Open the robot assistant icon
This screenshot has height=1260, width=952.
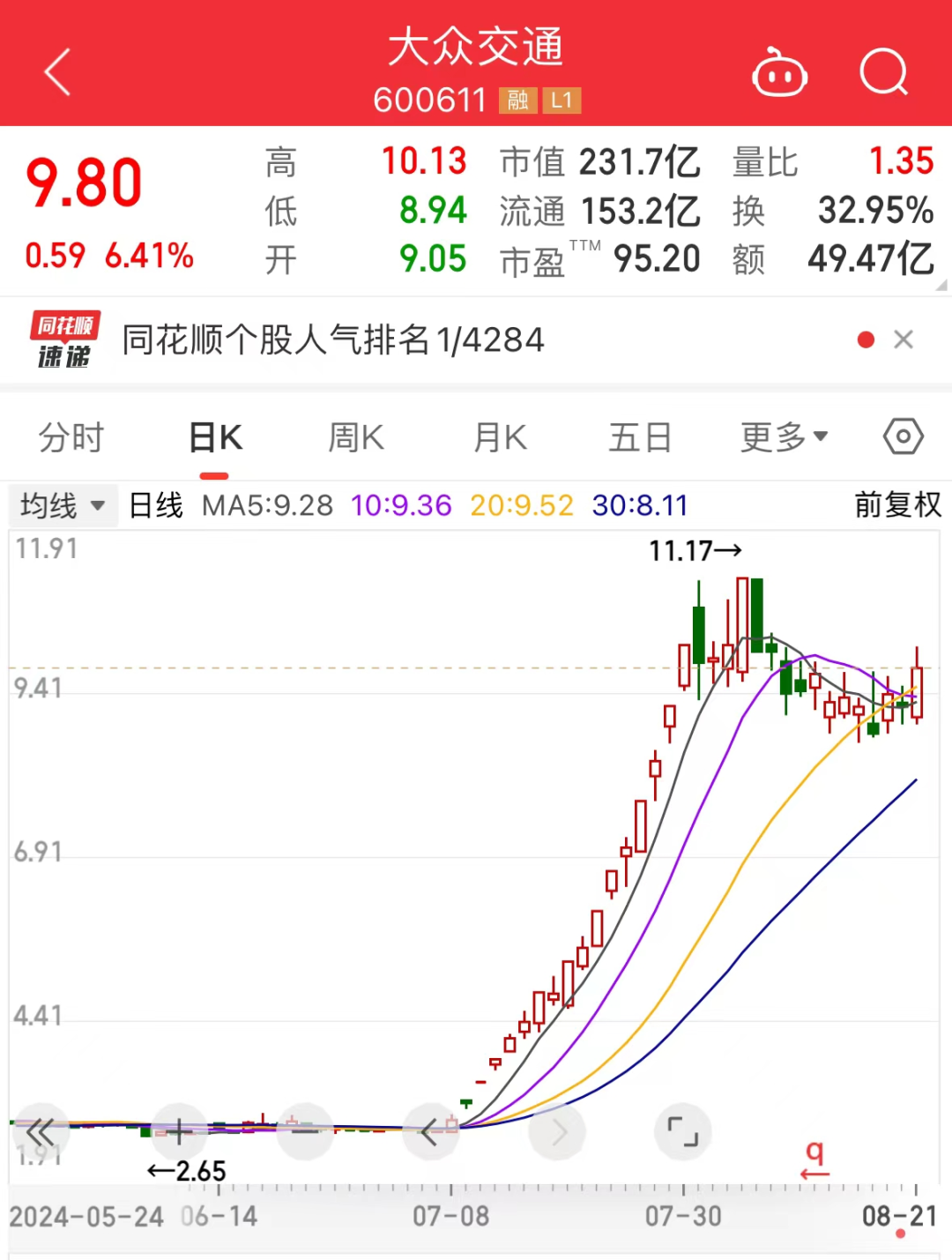(x=779, y=73)
